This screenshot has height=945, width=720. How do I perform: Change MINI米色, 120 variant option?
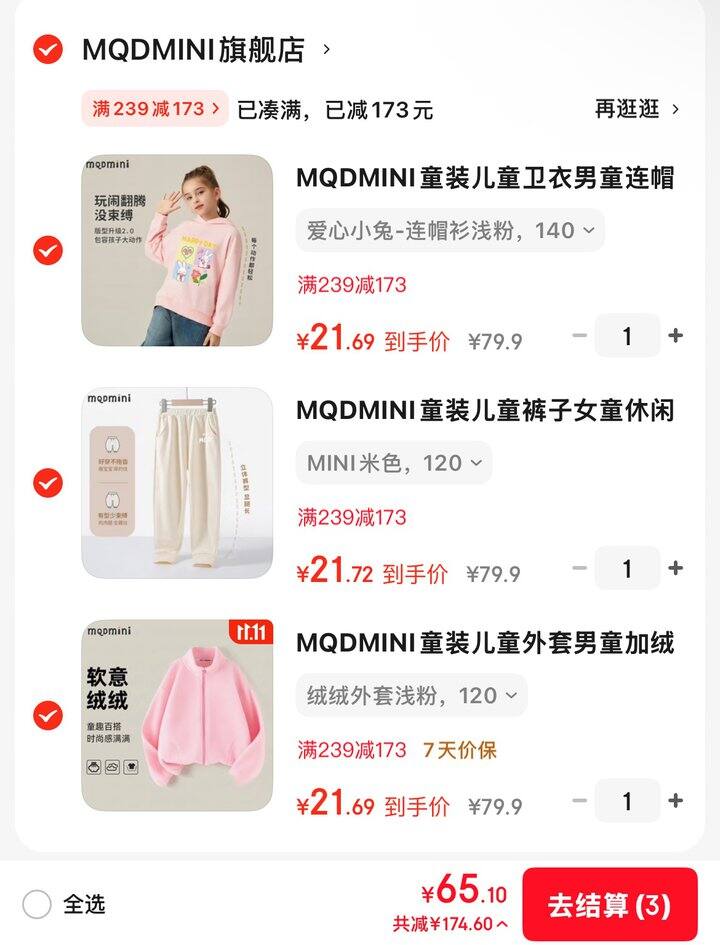click(x=393, y=463)
